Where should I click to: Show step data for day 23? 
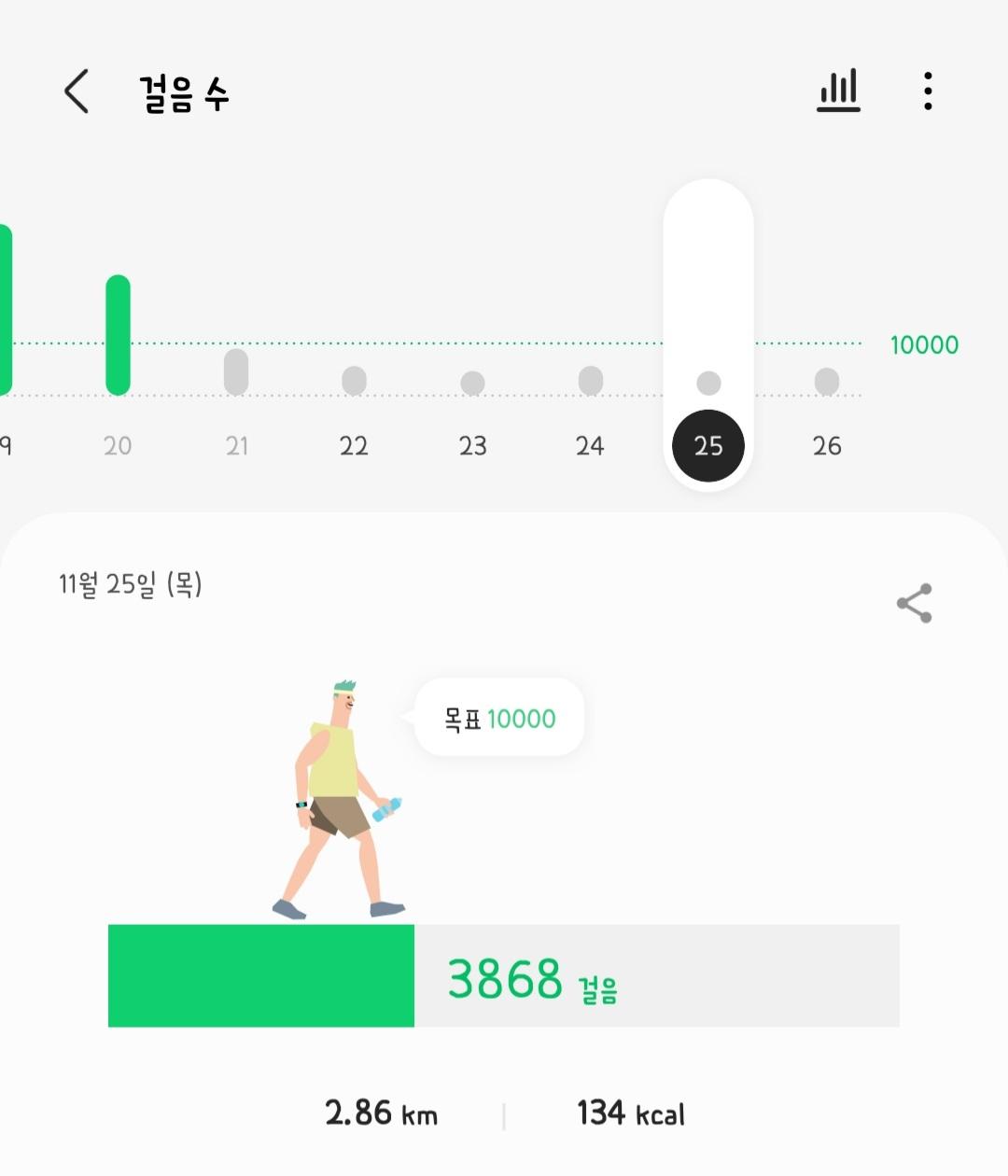coord(472,444)
